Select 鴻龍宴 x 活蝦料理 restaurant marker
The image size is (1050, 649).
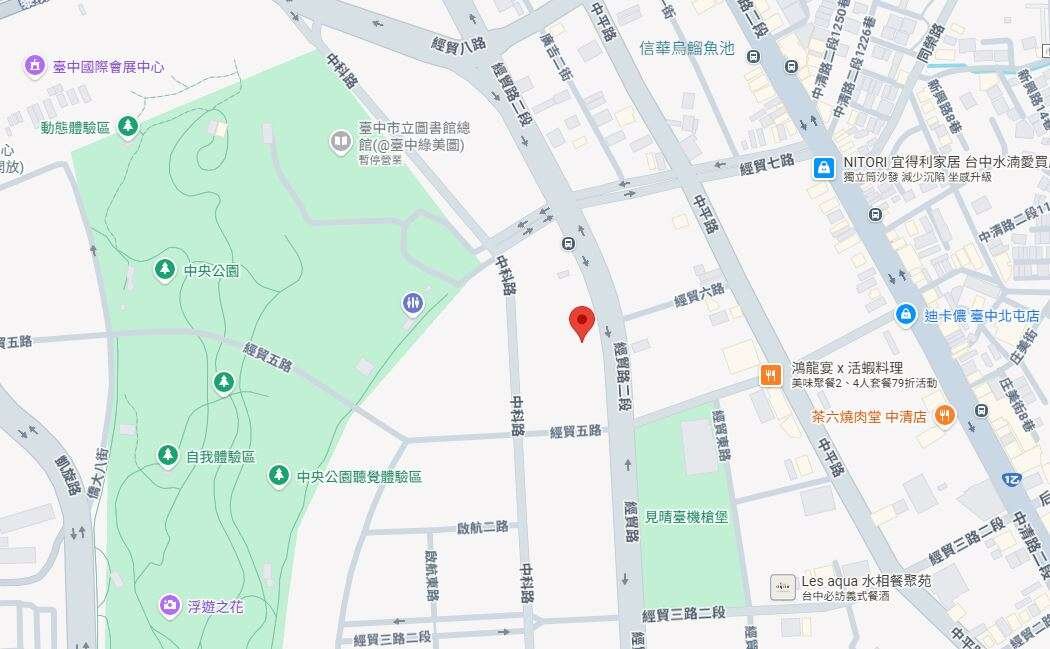tap(769, 375)
